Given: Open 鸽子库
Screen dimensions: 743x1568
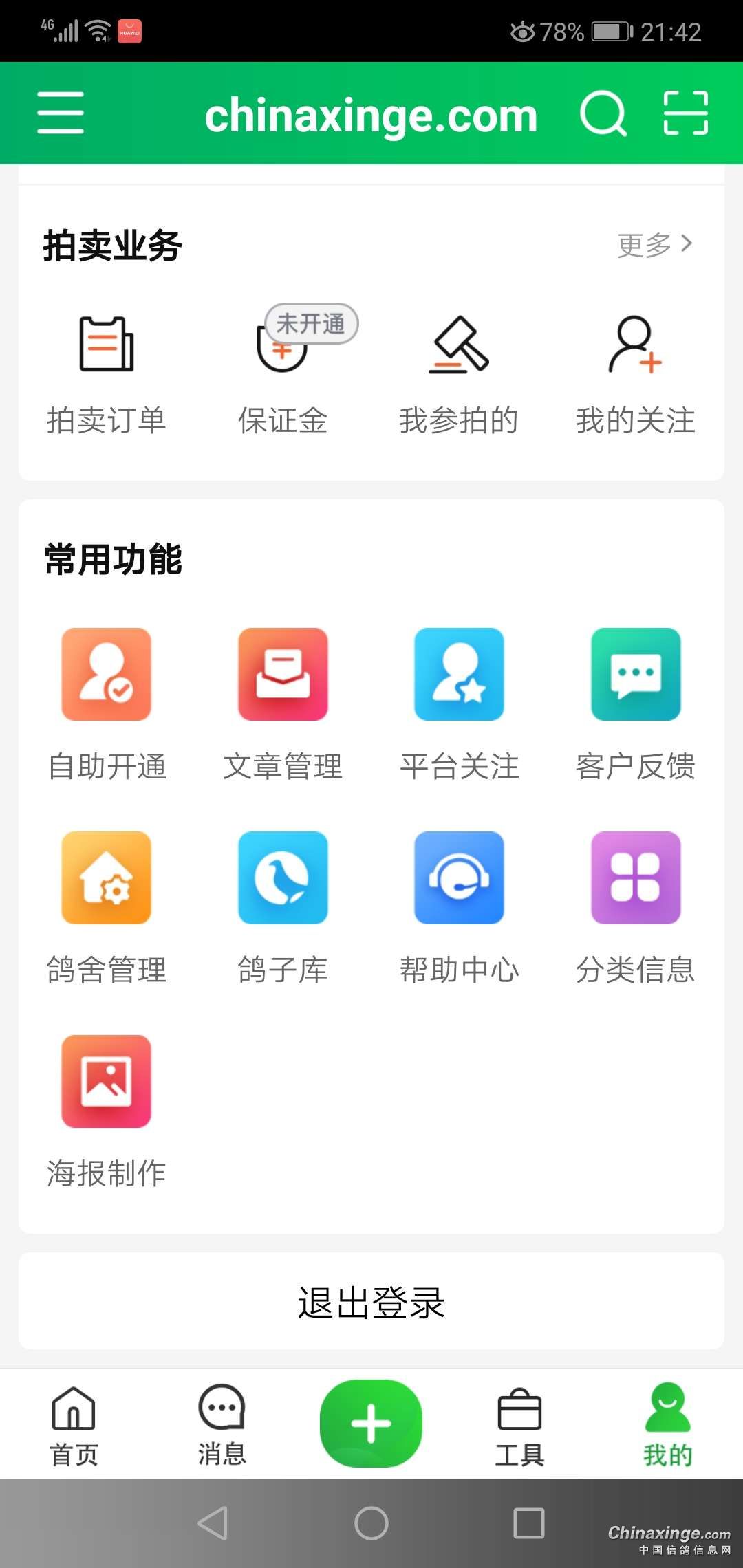Looking at the screenshot, I should click(x=283, y=906).
